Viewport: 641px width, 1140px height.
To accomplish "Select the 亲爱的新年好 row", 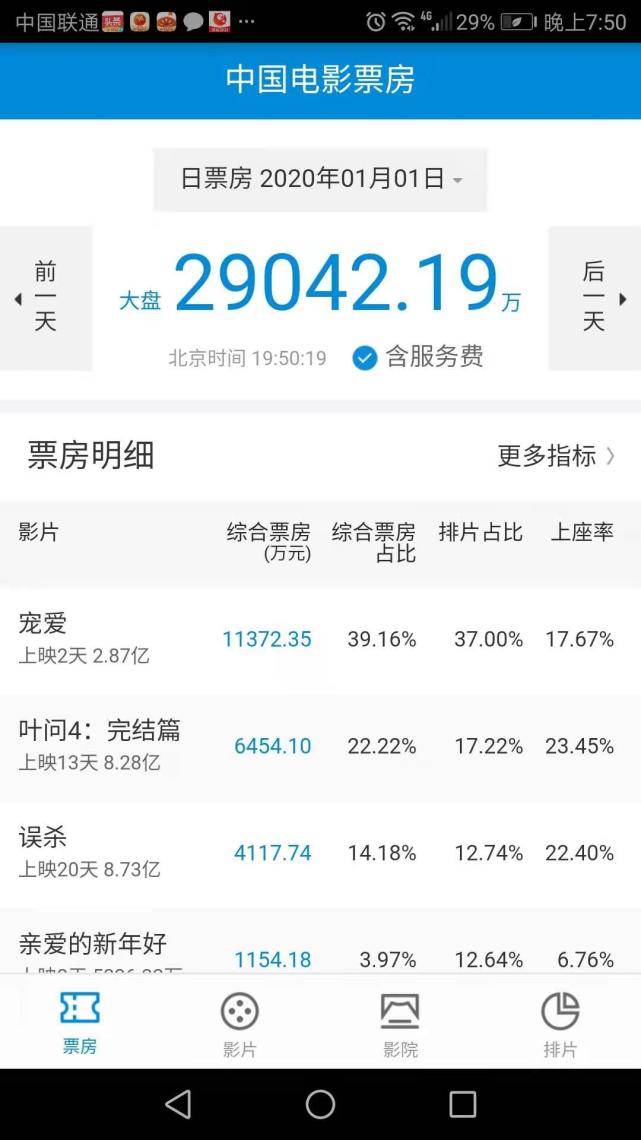I will (320, 941).
